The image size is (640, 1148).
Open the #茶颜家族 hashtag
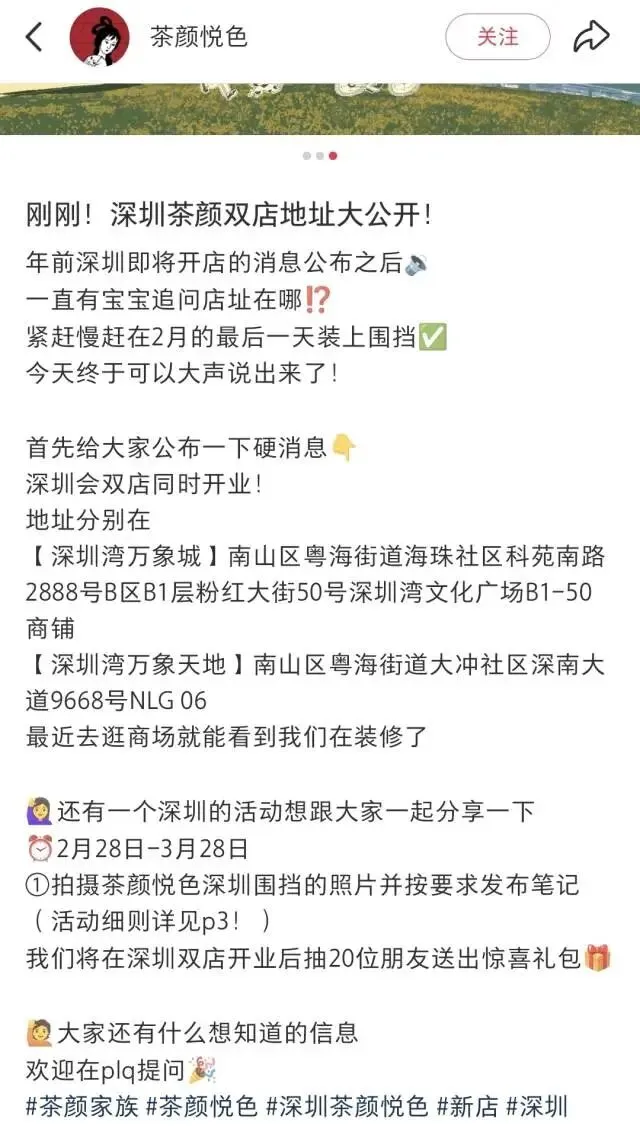pos(82,1106)
